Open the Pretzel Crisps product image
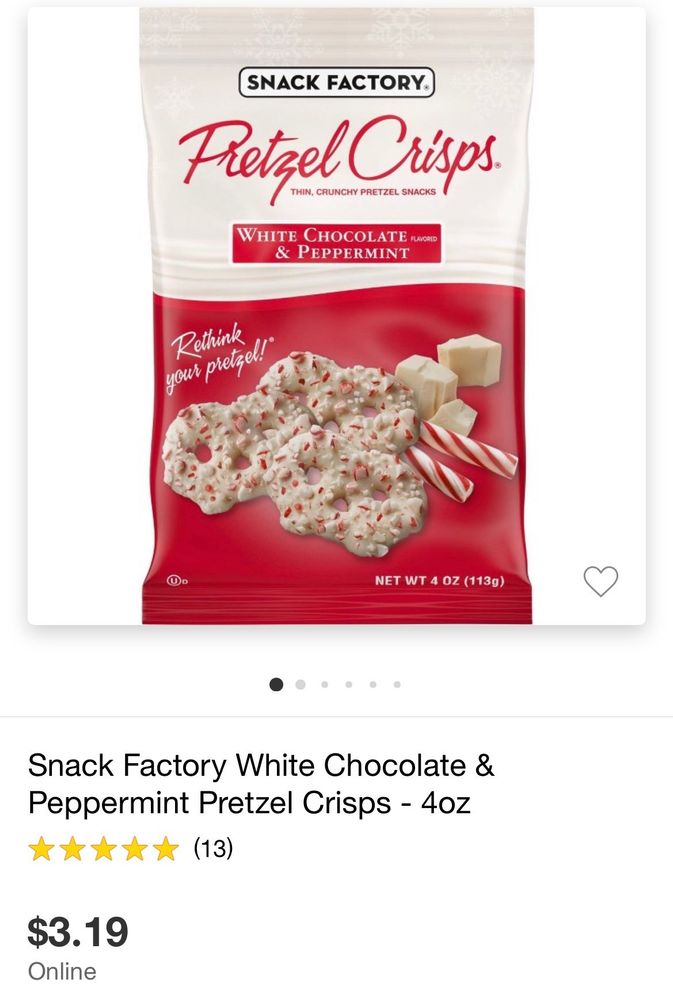Image resolution: width=673 pixels, height=998 pixels. click(x=336, y=316)
